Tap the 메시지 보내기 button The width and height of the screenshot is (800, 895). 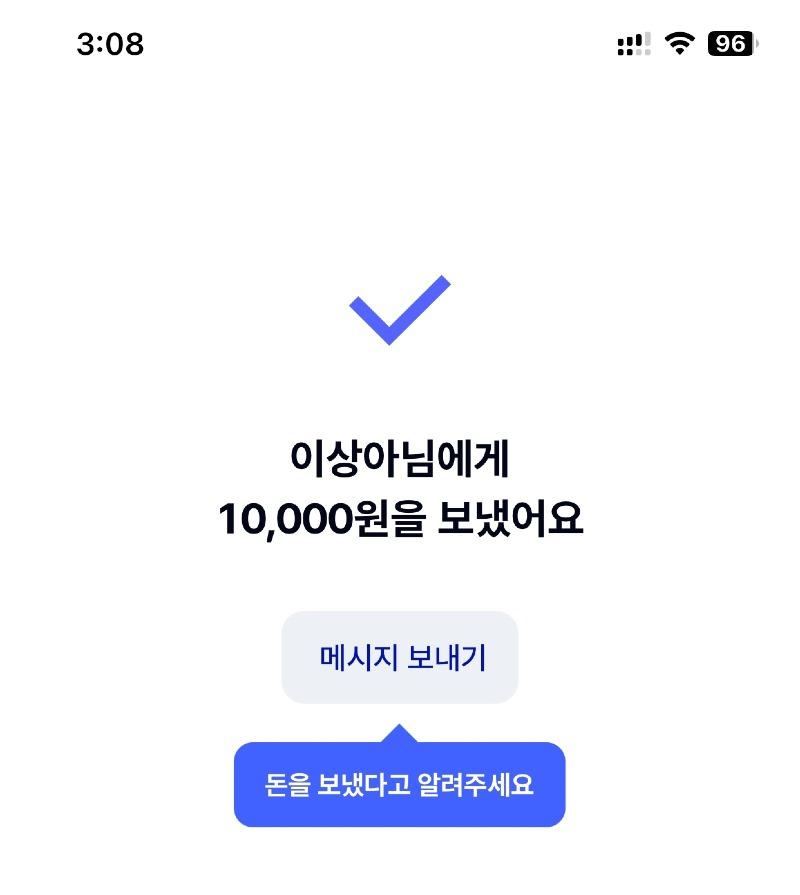click(x=400, y=657)
